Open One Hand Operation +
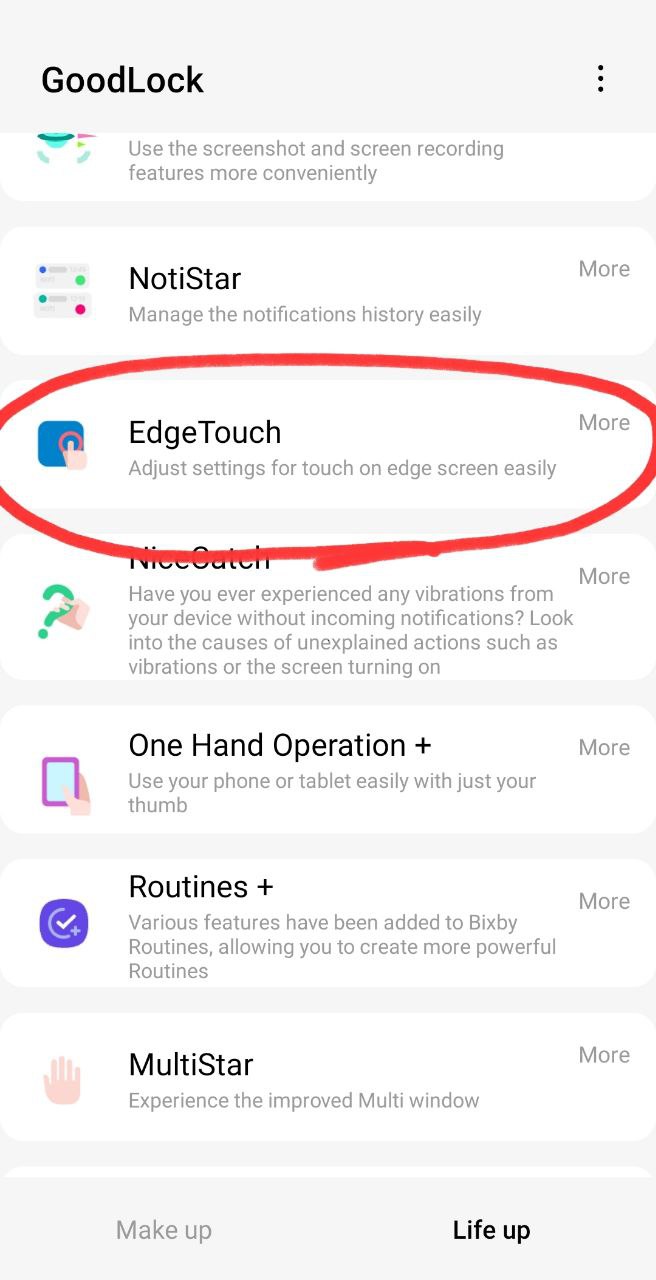The width and height of the screenshot is (656, 1280). 280,746
